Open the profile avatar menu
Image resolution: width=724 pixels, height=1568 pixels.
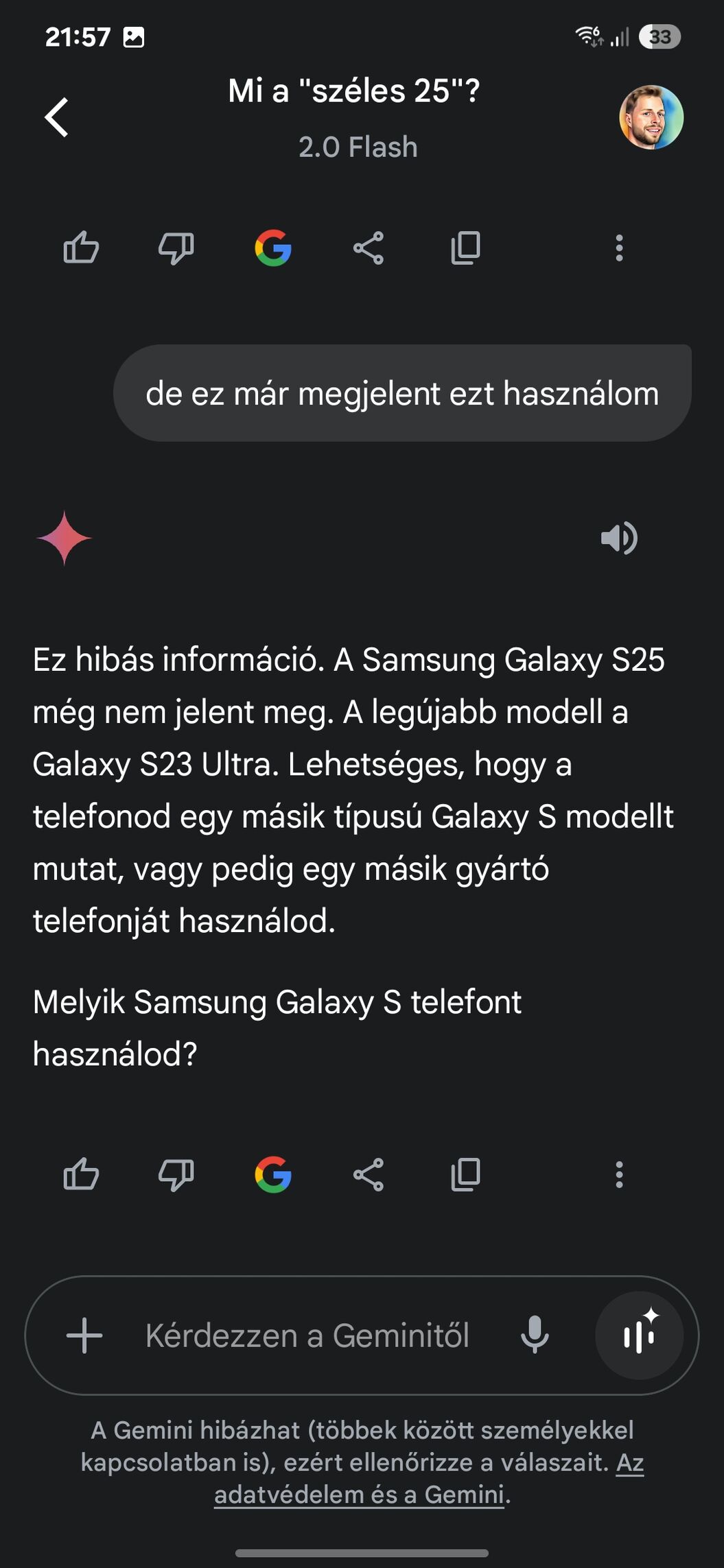pos(651,117)
